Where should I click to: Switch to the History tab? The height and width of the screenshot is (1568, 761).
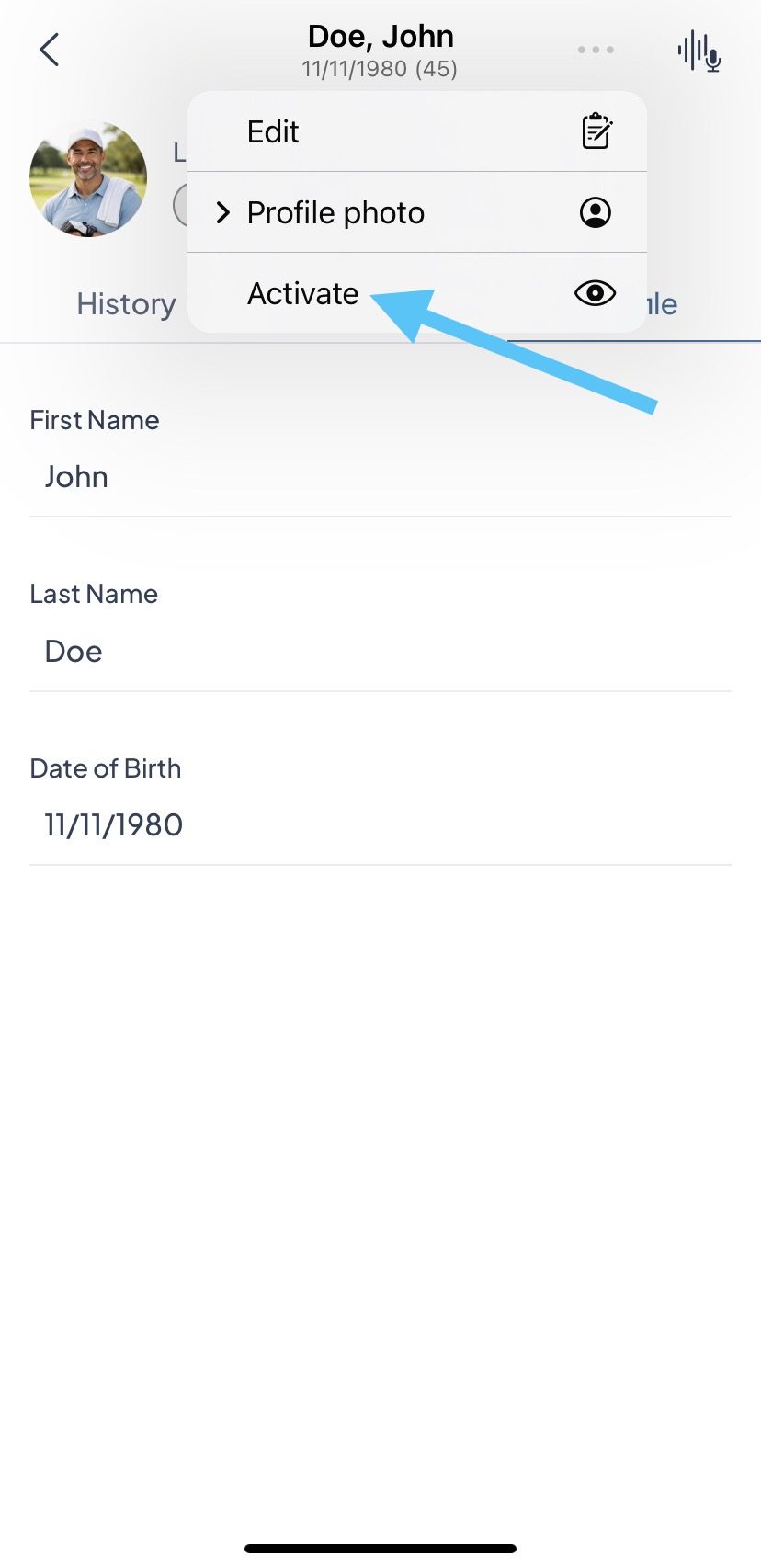[x=126, y=304]
